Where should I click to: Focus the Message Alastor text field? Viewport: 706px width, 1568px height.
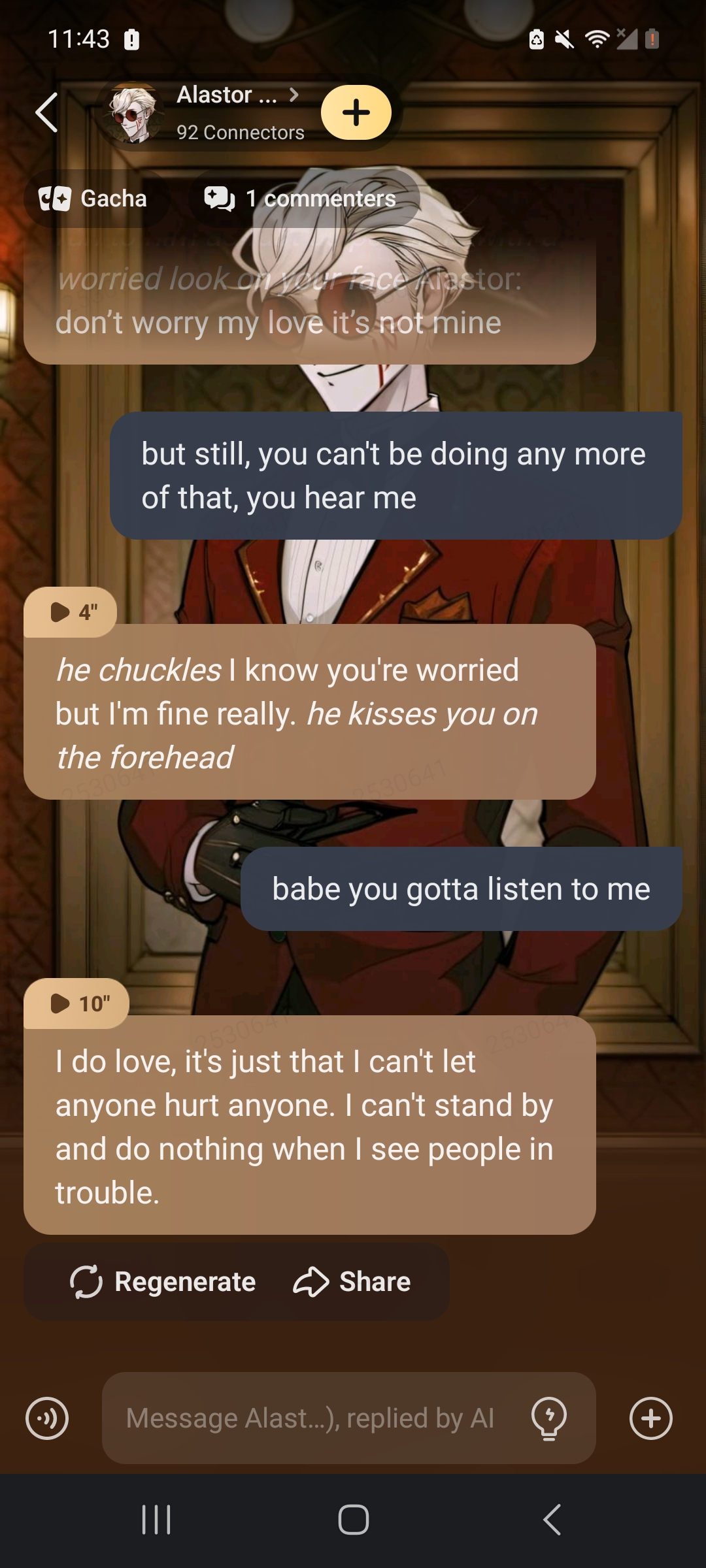pyautogui.click(x=311, y=1418)
